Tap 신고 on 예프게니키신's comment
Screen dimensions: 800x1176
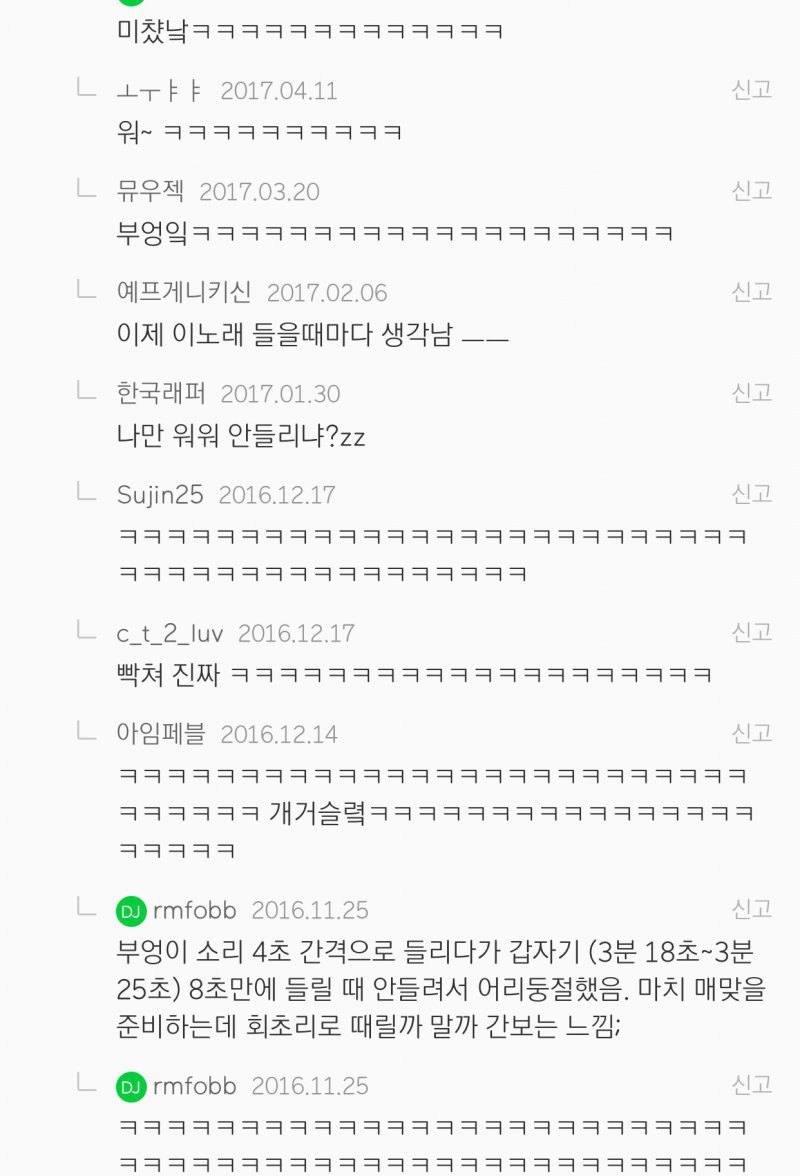point(751,291)
